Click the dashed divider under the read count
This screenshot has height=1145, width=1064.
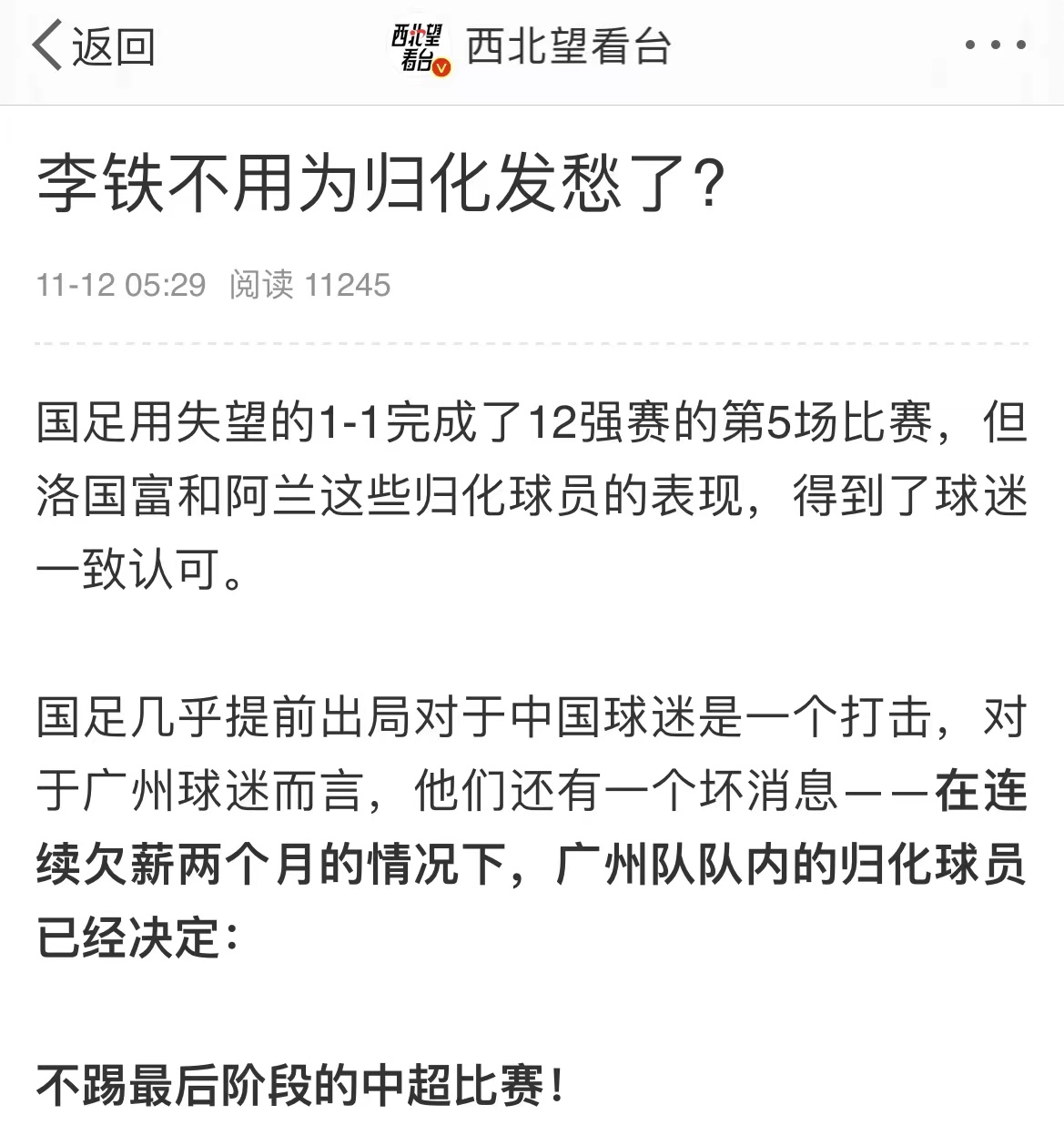pos(532,344)
